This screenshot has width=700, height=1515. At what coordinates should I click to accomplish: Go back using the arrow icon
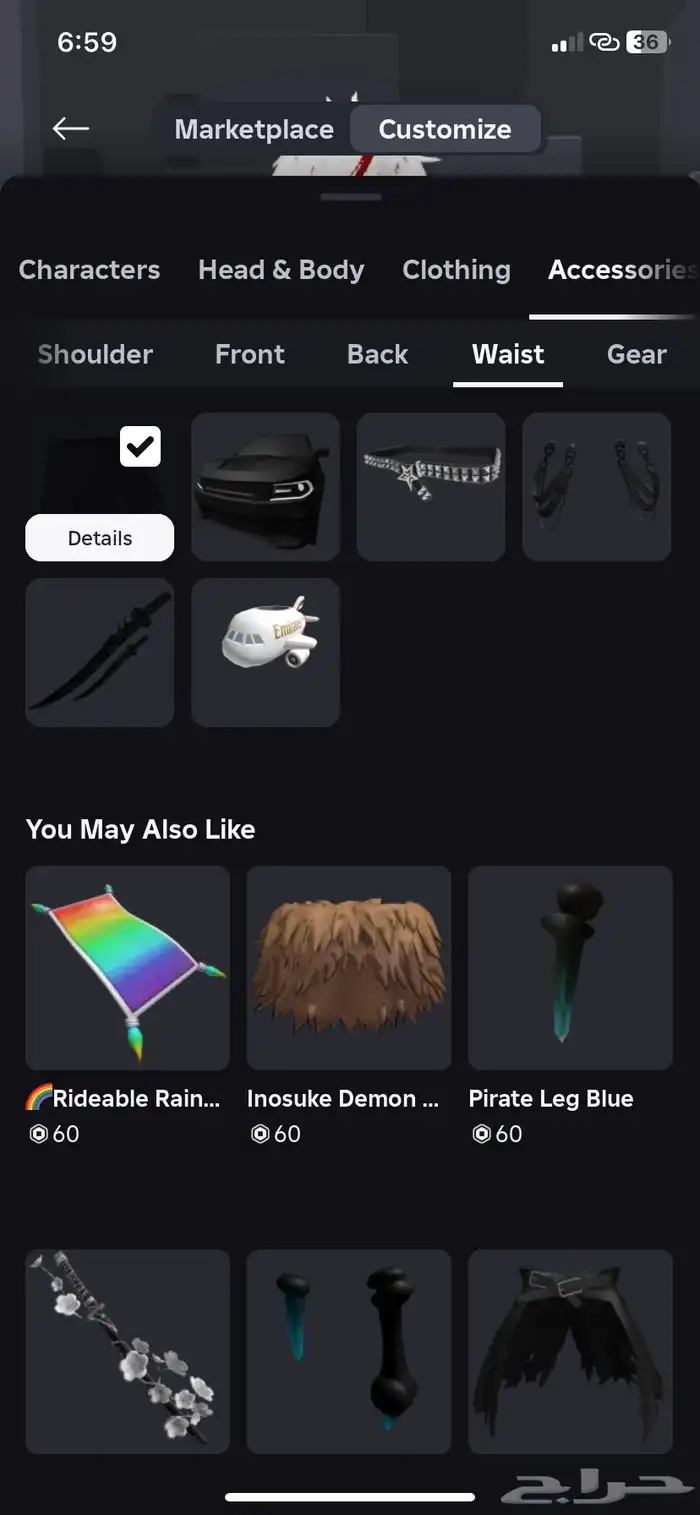coord(71,129)
